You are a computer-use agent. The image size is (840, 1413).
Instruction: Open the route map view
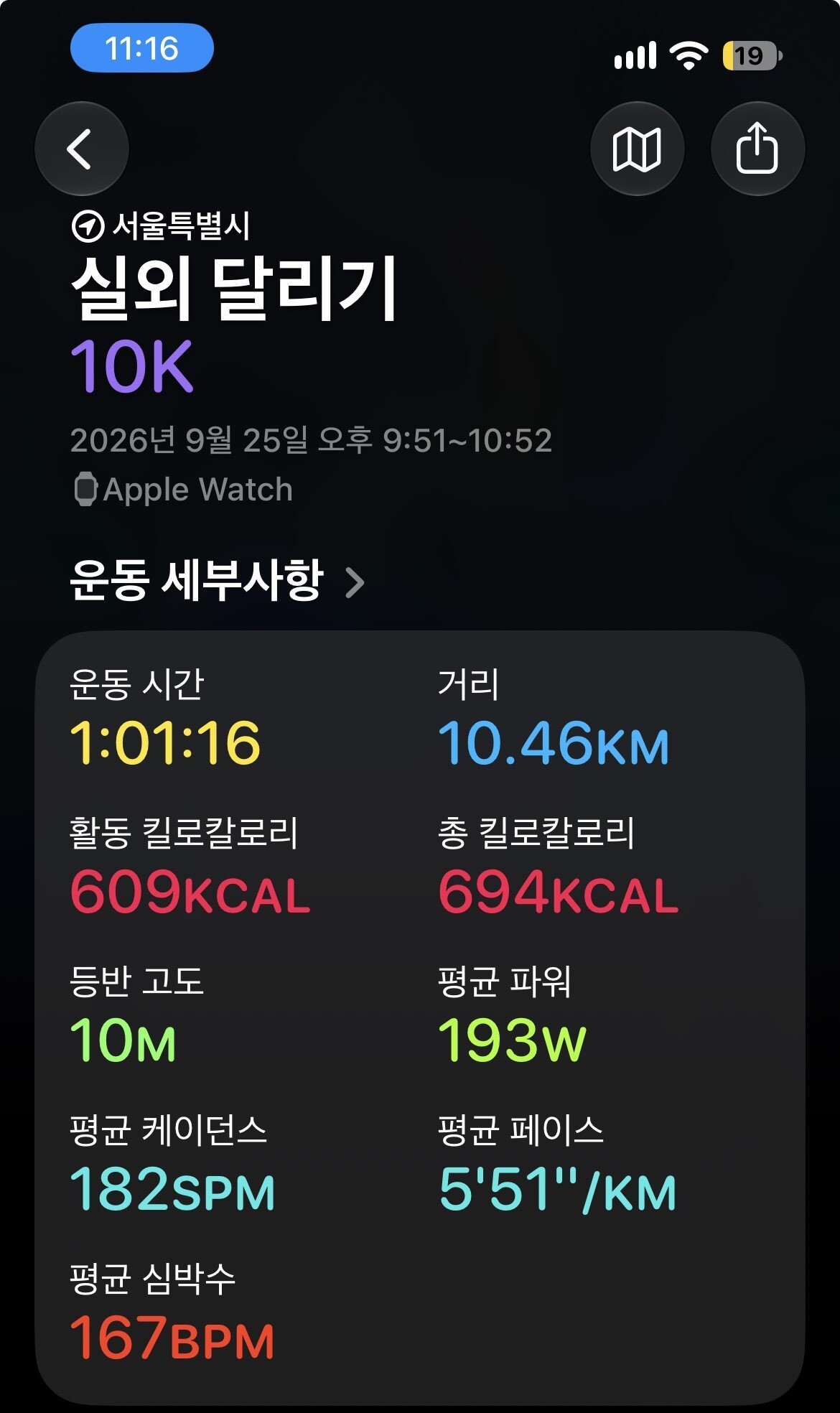point(637,149)
